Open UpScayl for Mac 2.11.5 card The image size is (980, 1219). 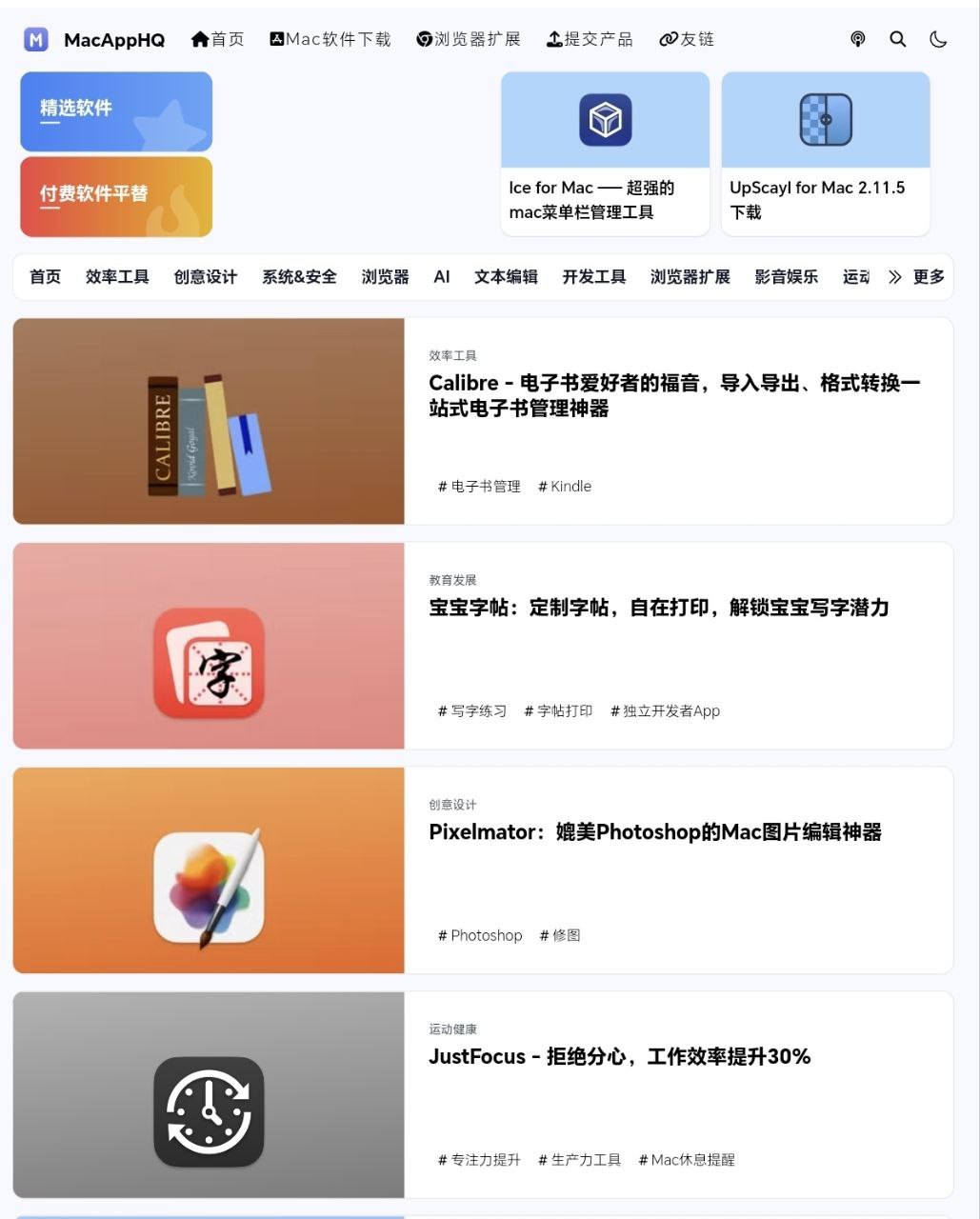[x=825, y=153]
